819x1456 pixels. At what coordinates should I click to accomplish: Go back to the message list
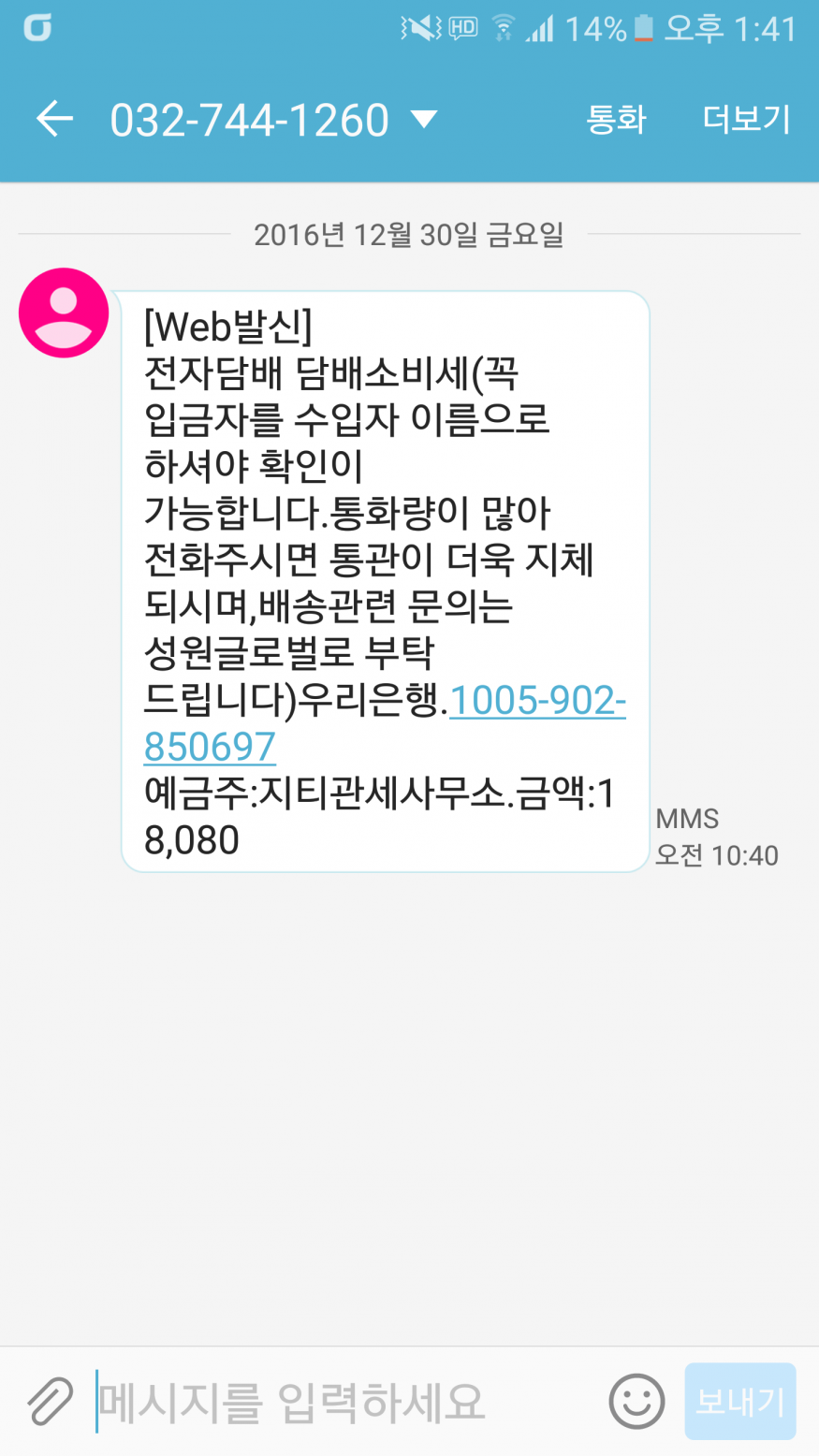[x=54, y=119]
